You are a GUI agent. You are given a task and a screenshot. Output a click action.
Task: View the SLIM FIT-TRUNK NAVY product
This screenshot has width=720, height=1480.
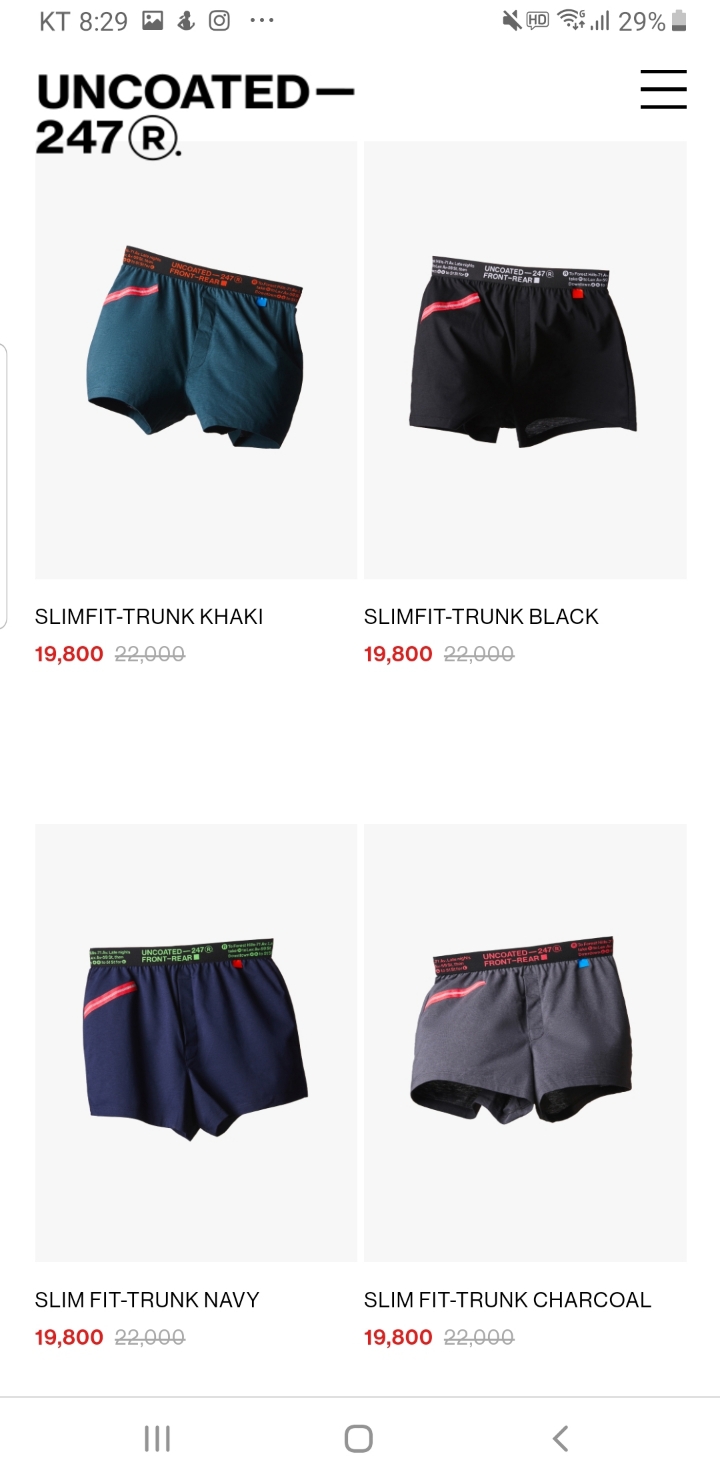[x=196, y=1042]
